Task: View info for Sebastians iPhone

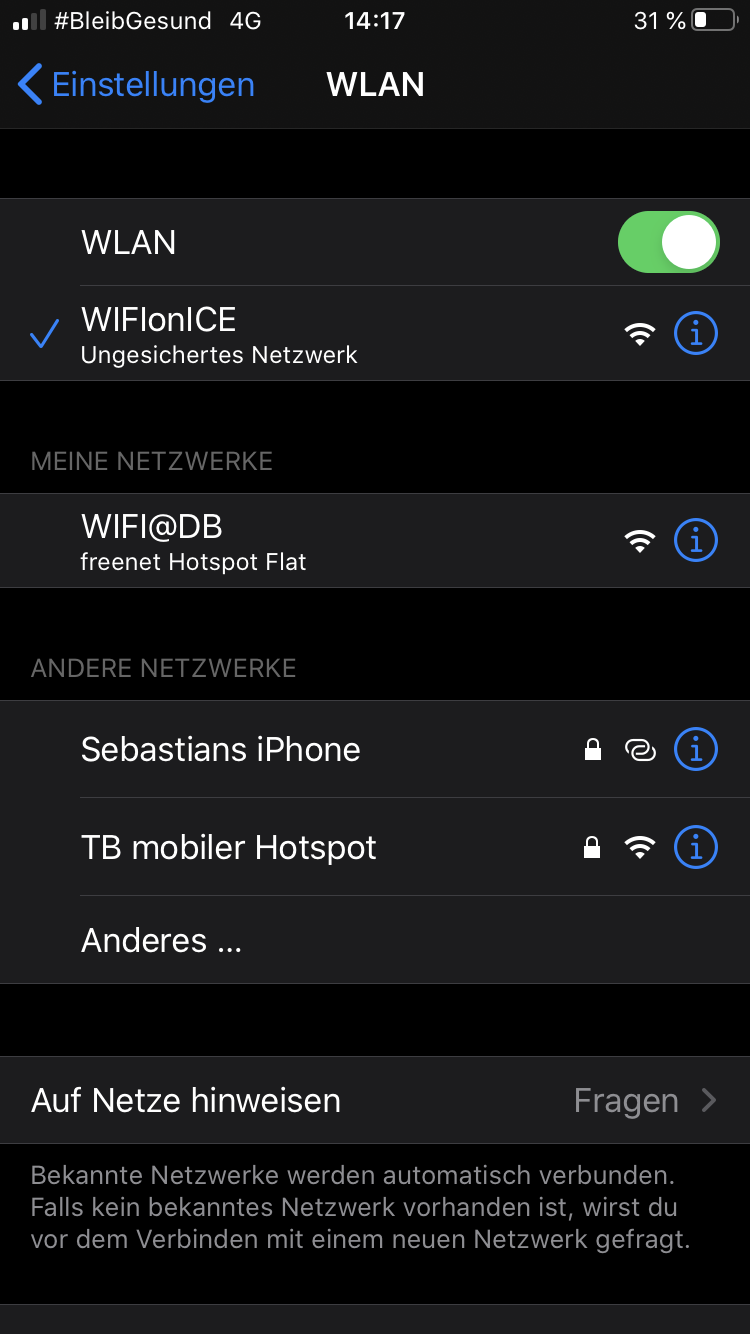Action: (x=696, y=749)
